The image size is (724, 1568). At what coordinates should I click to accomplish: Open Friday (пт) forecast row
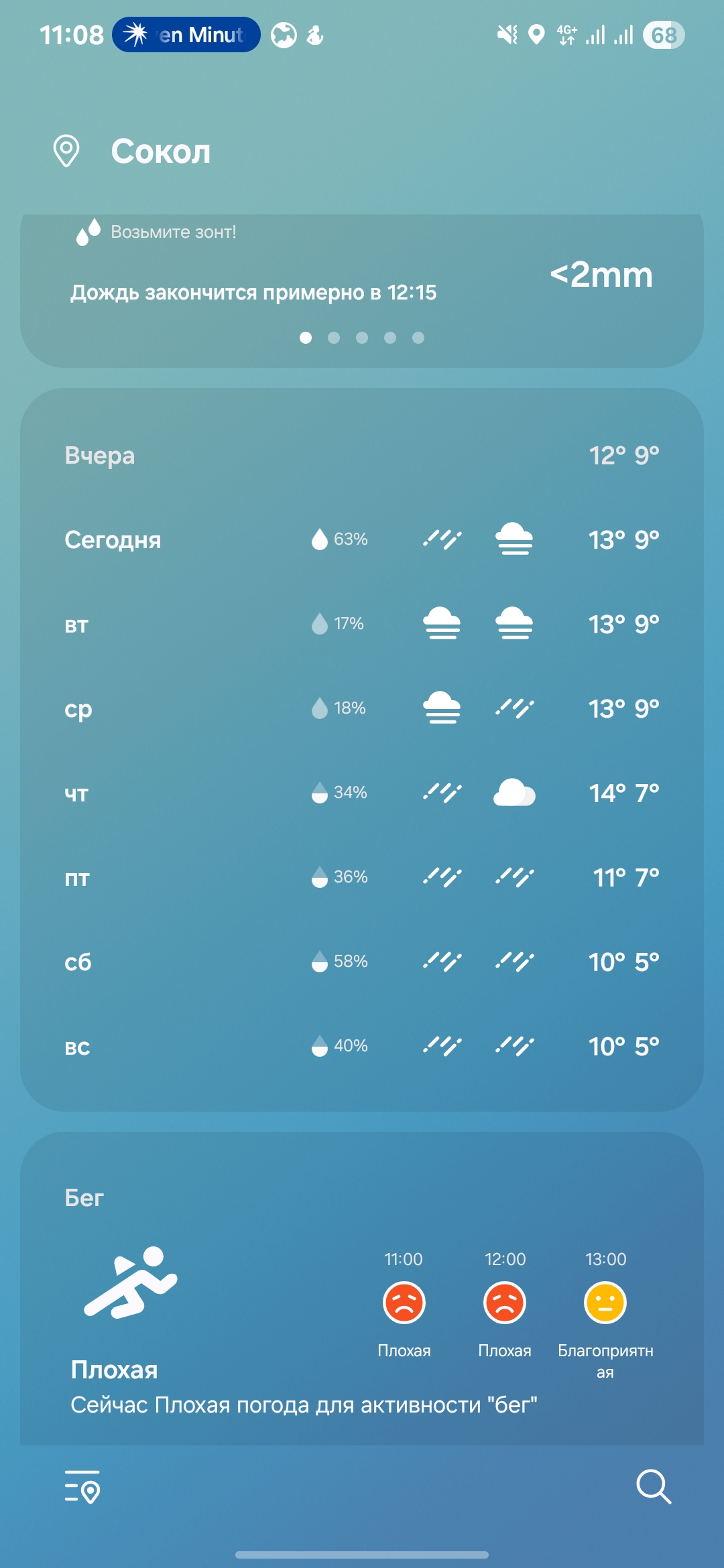pos(362,877)
